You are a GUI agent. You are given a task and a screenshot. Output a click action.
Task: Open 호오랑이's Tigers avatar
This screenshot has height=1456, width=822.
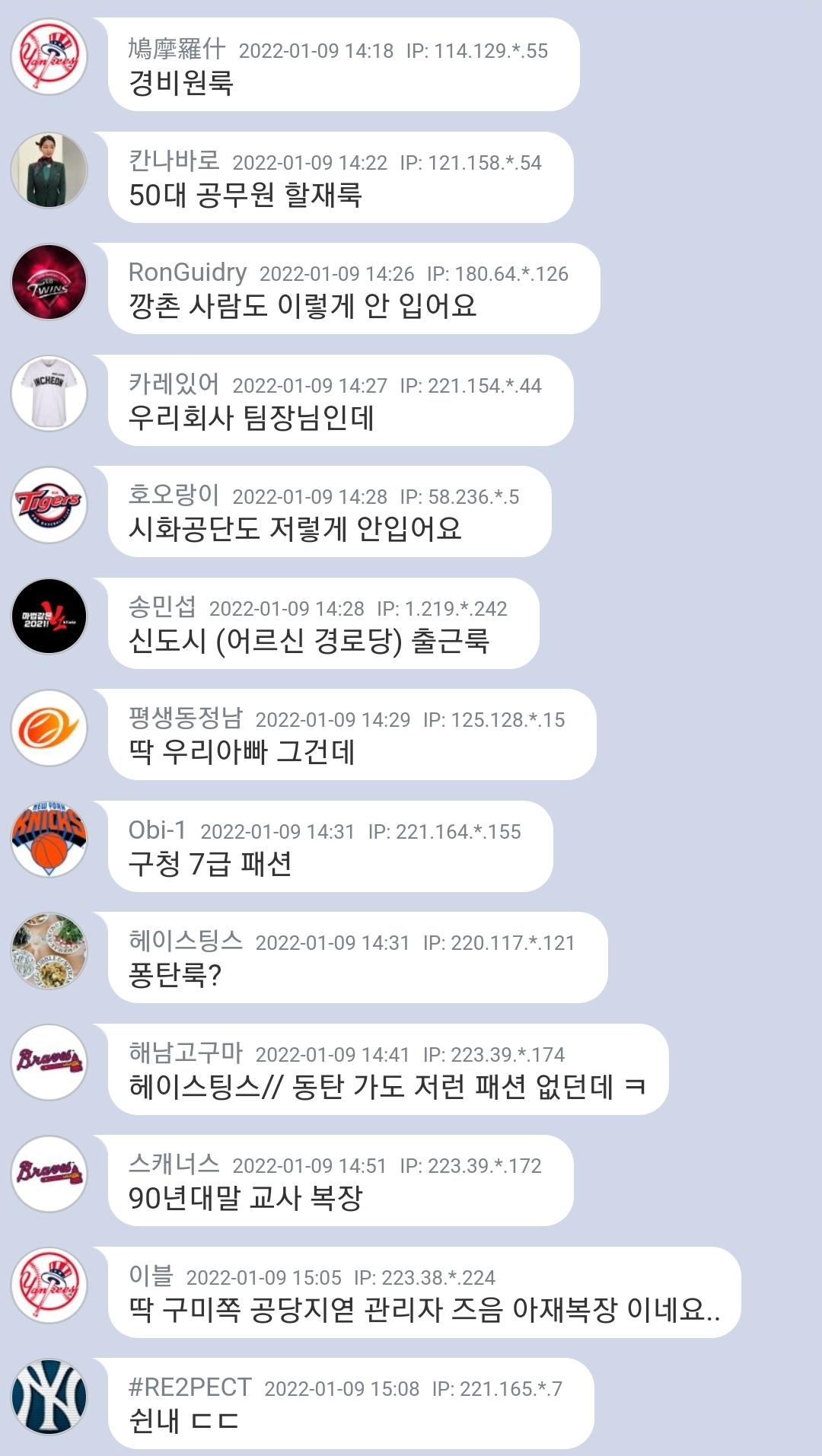(x=49, y=504)
